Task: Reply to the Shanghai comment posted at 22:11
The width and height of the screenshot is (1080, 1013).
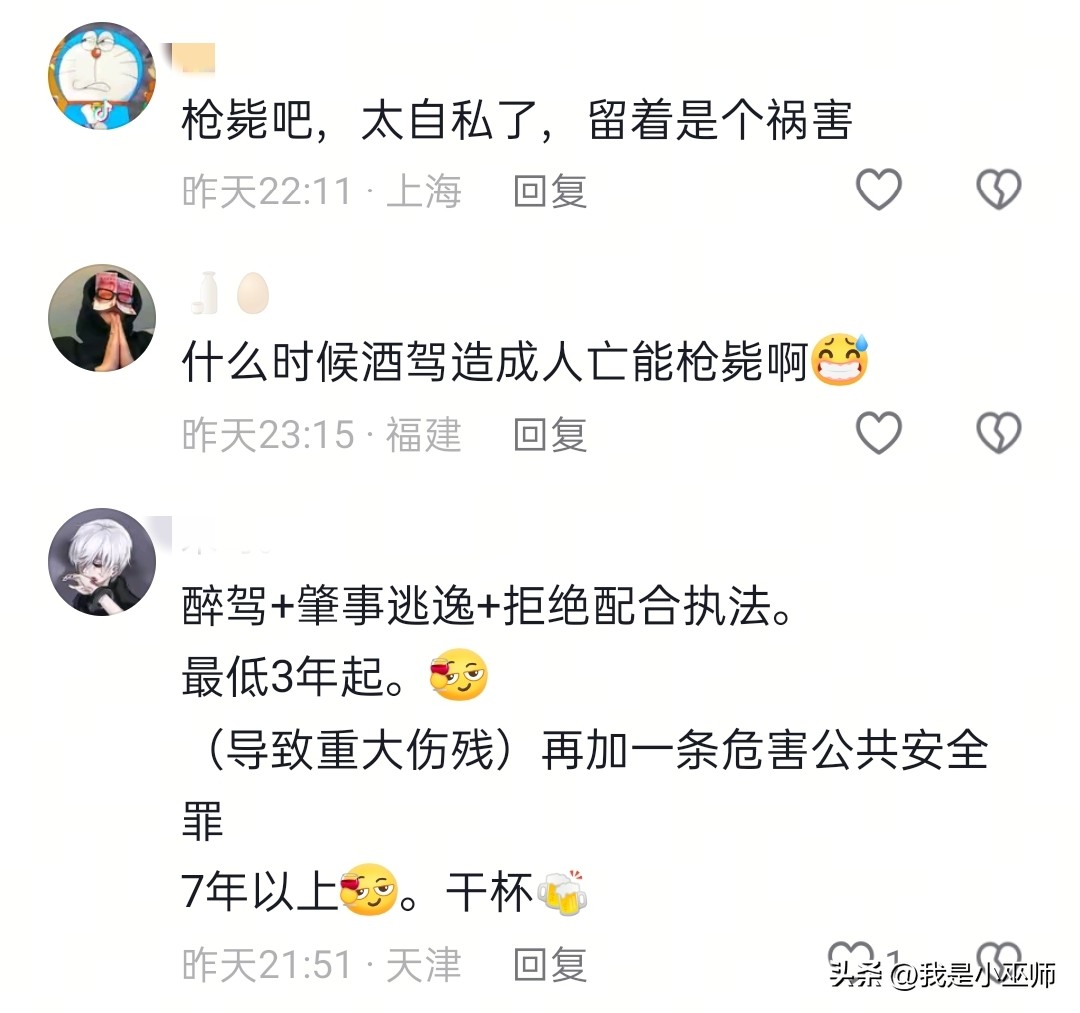Action: 549,190
